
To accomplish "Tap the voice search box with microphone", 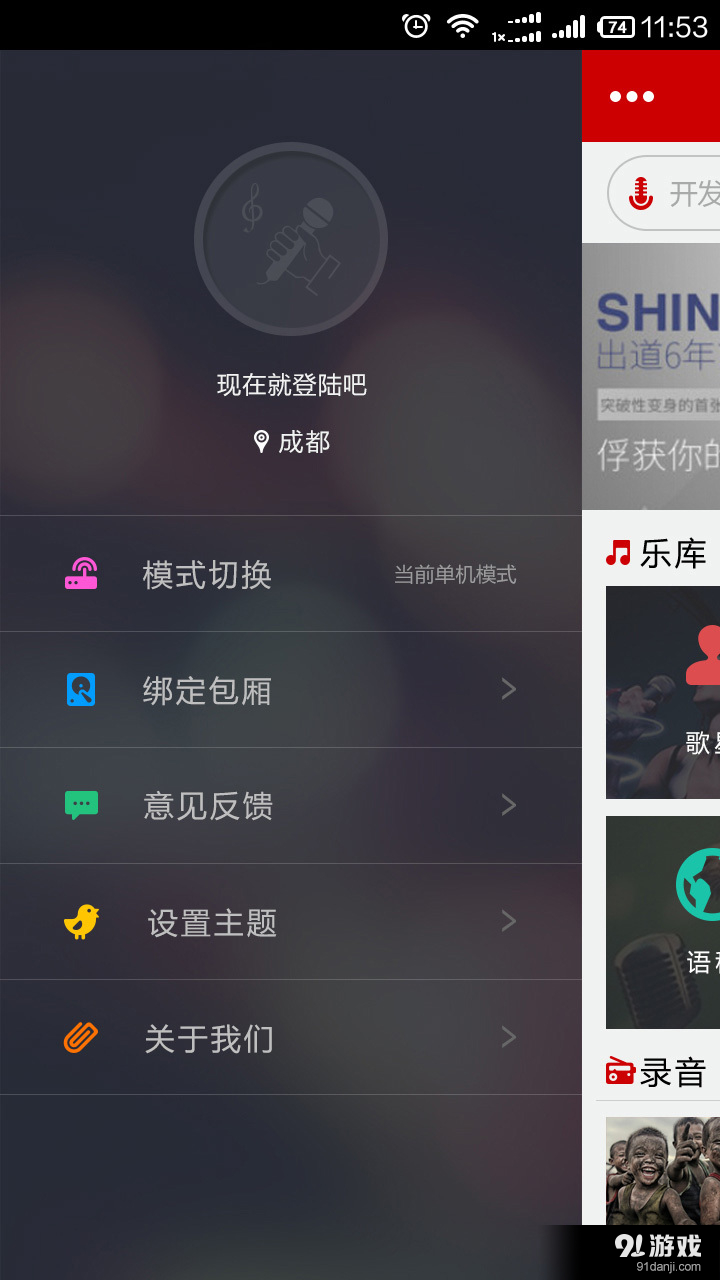I will [666, 193].
